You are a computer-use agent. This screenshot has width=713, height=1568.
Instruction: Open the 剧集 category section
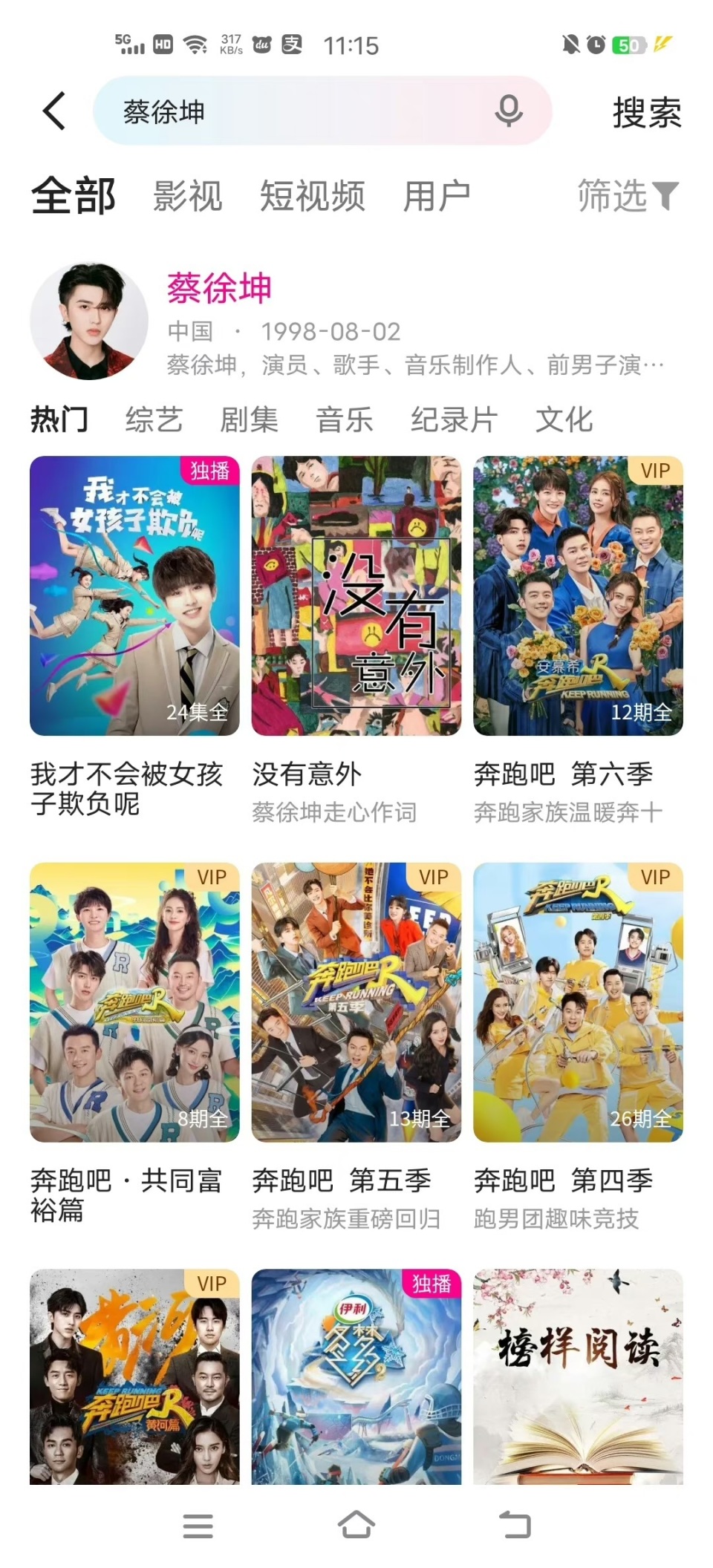[x=250, y=419]
